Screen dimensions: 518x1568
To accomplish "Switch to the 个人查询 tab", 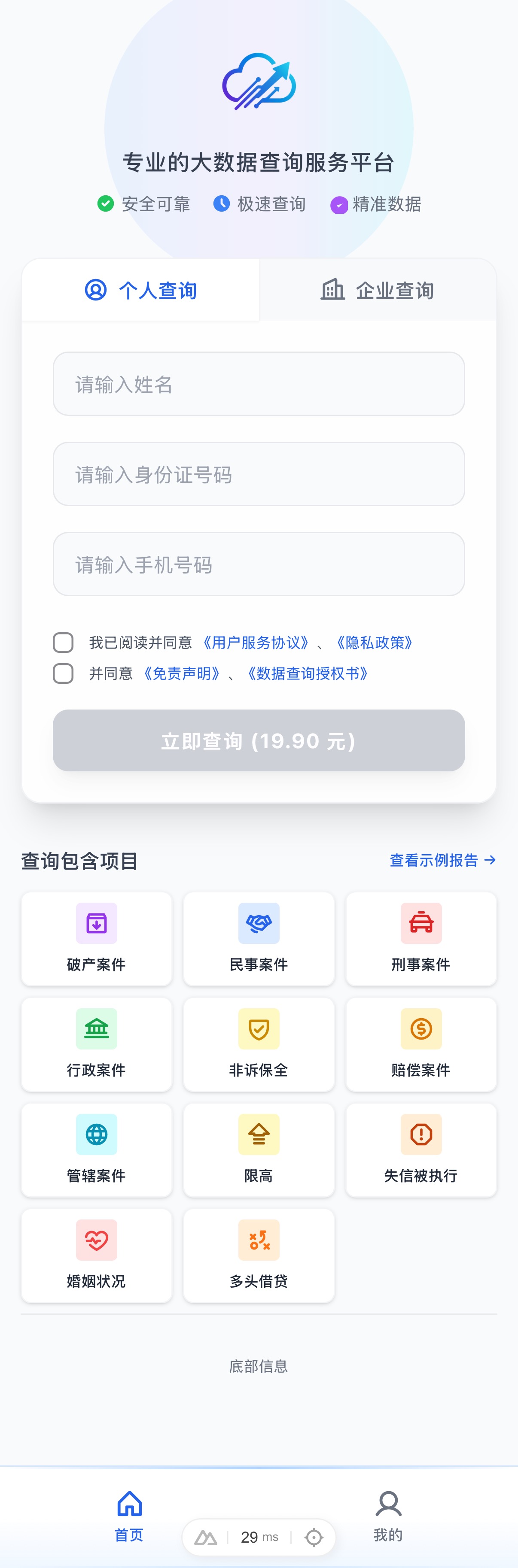I will (141, 290).
